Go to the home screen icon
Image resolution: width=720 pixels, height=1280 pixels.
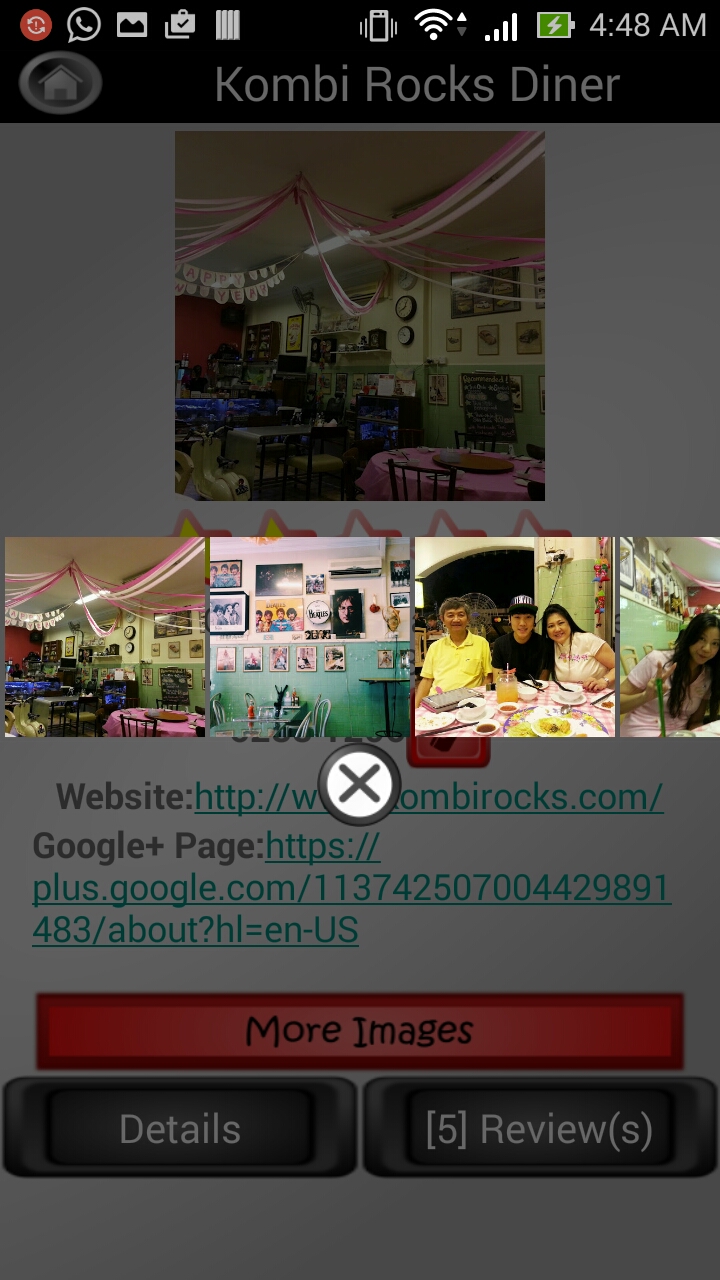click(60, 83)
